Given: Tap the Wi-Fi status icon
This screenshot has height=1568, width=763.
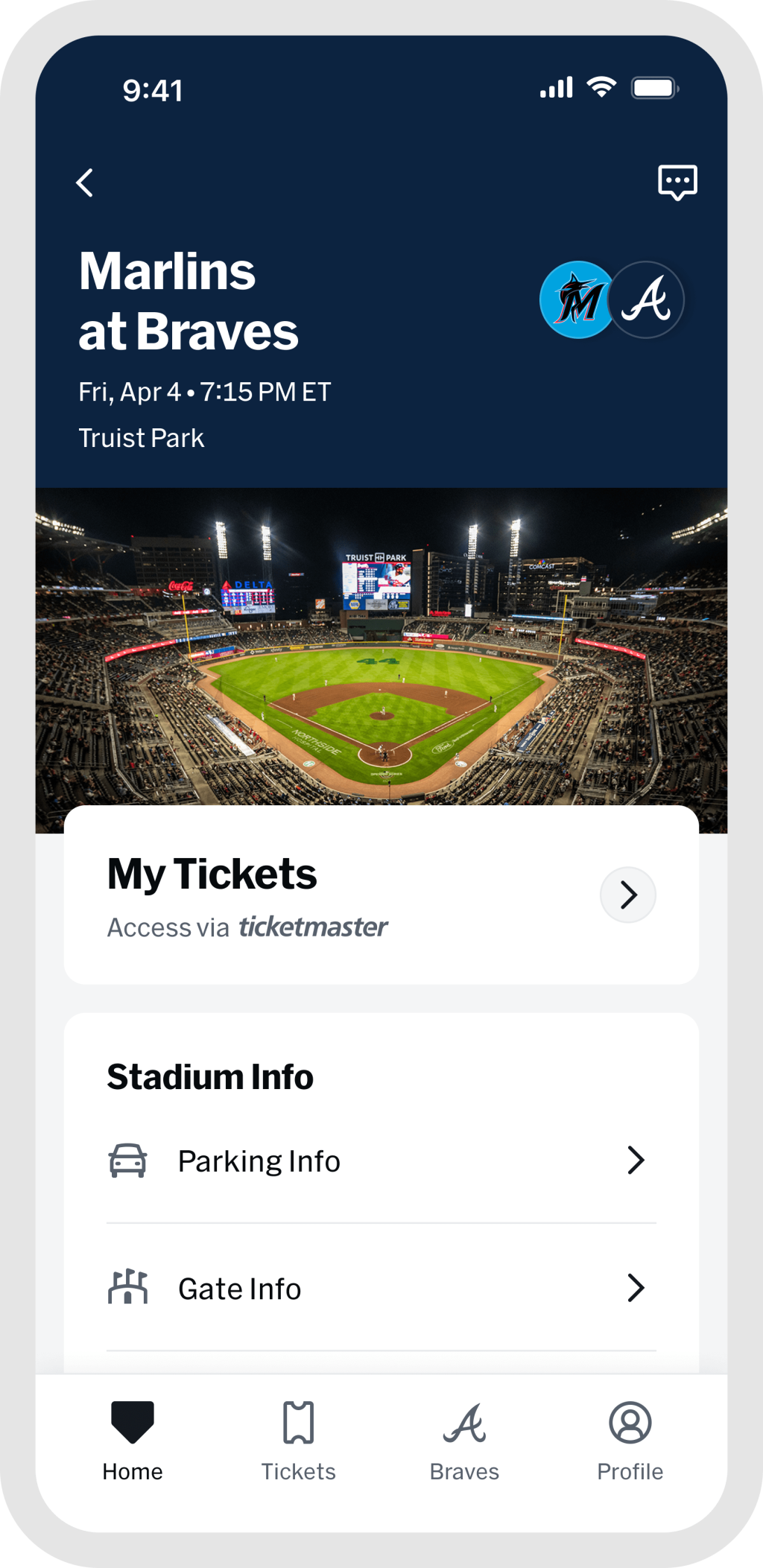Looking at the screenshot, I should click(601, 88).
